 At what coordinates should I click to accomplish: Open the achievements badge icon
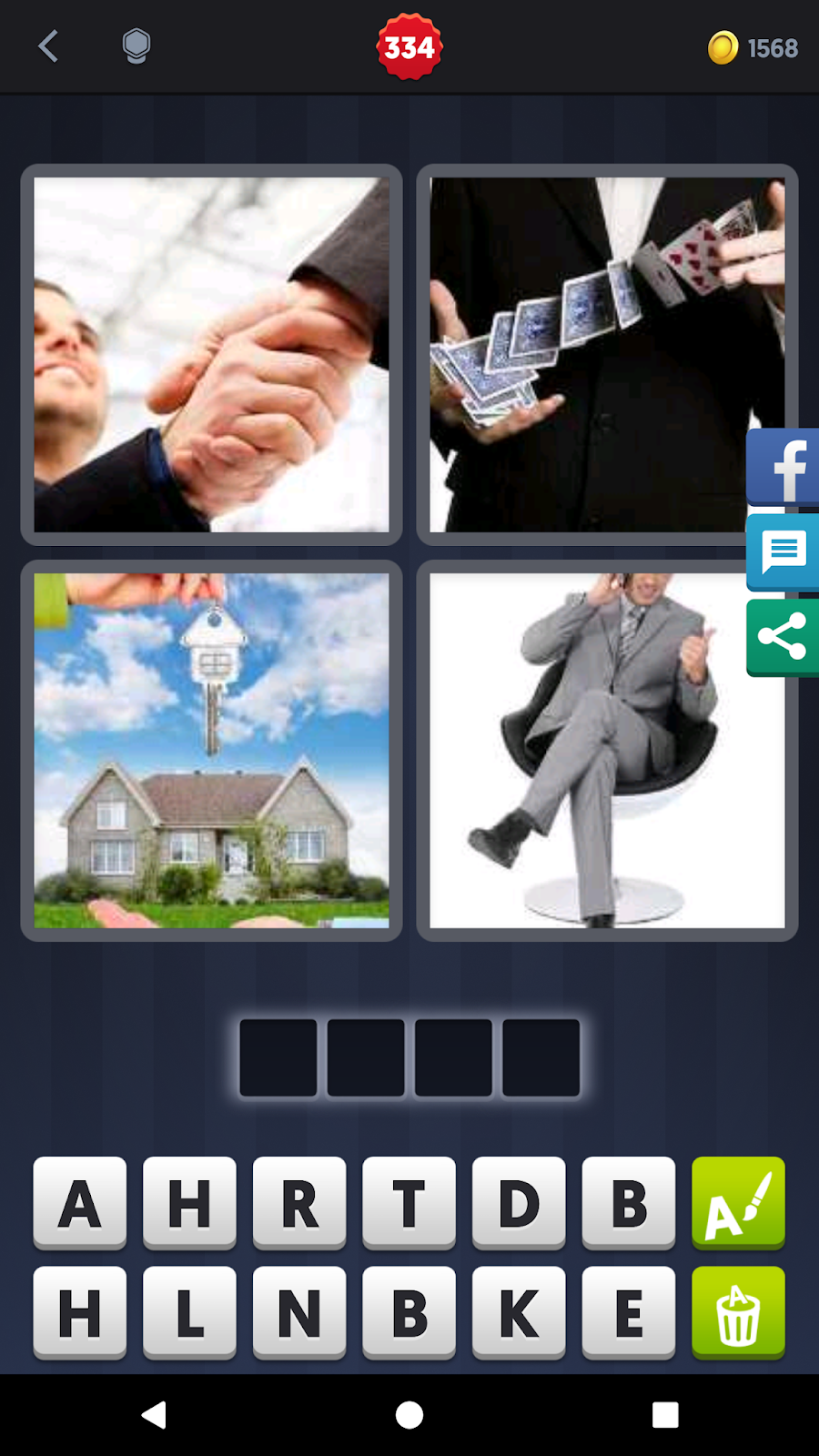(x=136, y=46)
